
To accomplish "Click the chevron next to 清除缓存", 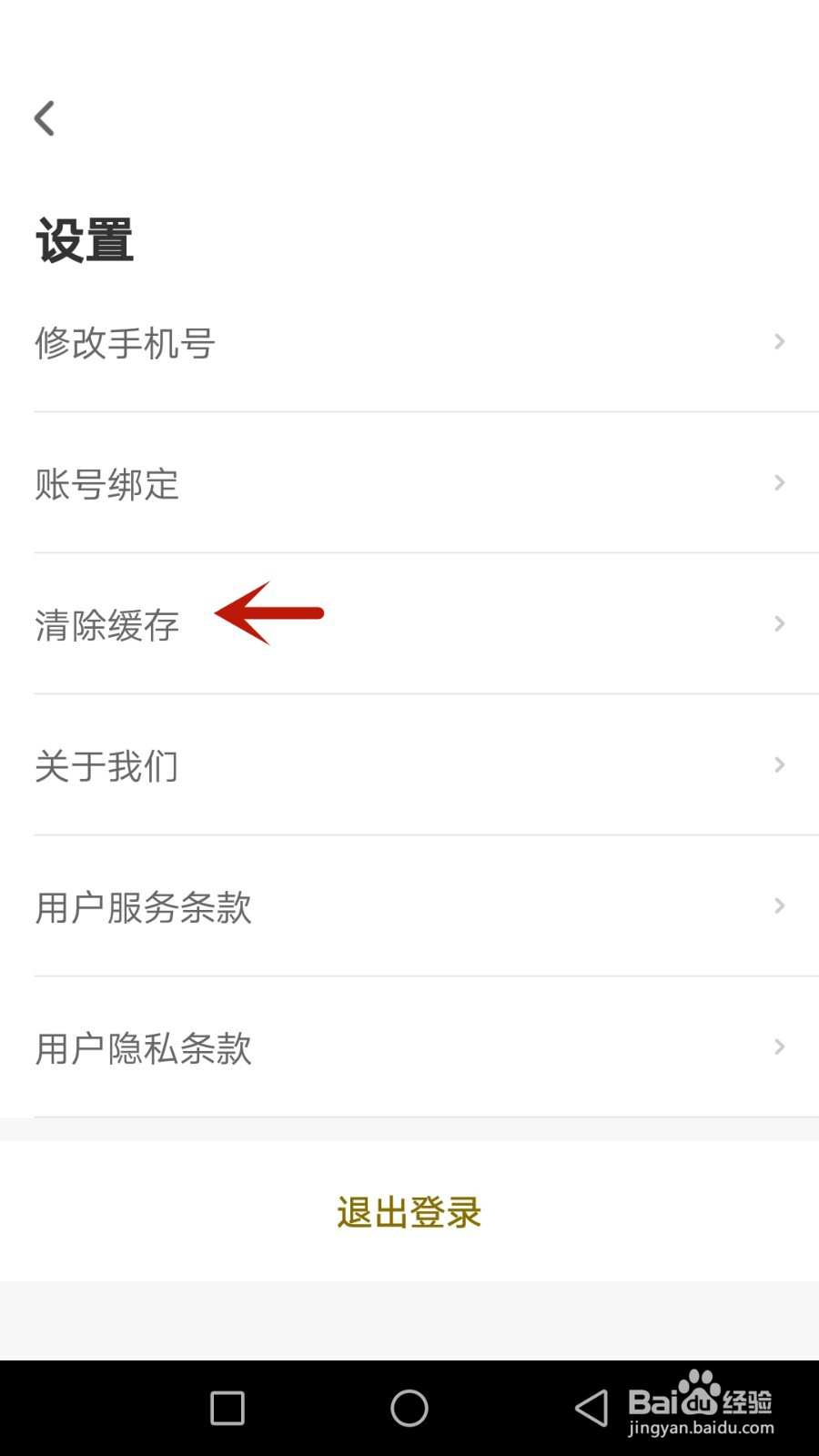I will 779,623.
